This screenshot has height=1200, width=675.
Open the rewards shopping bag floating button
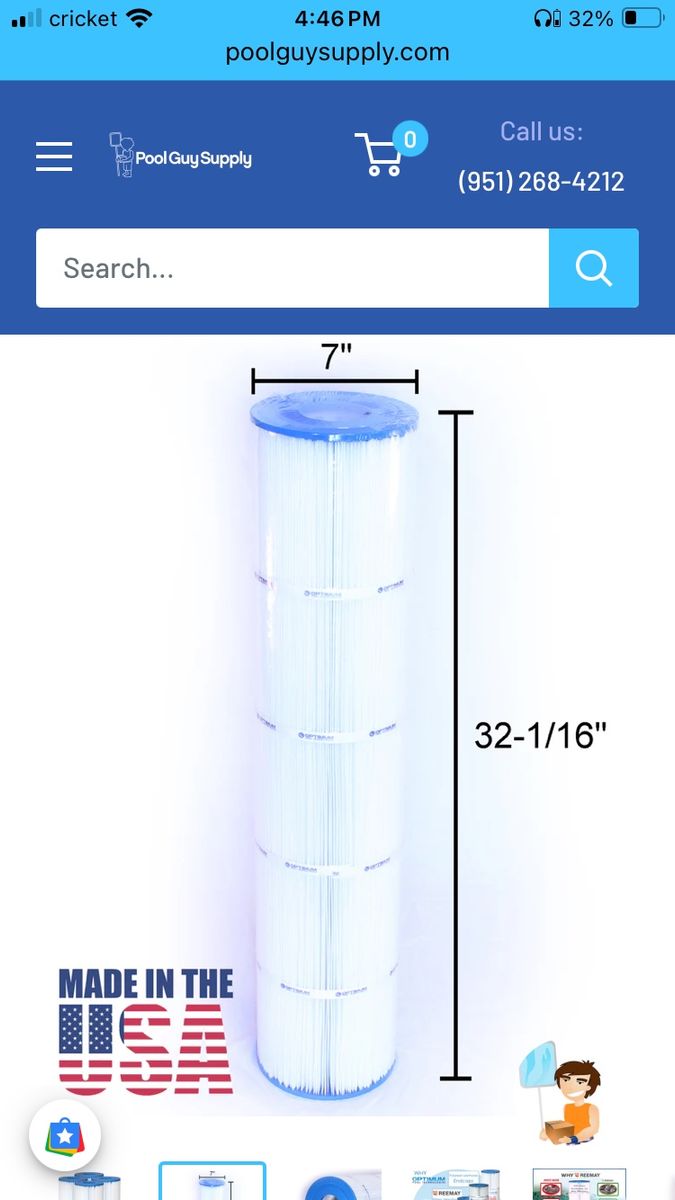[64, 1135]
